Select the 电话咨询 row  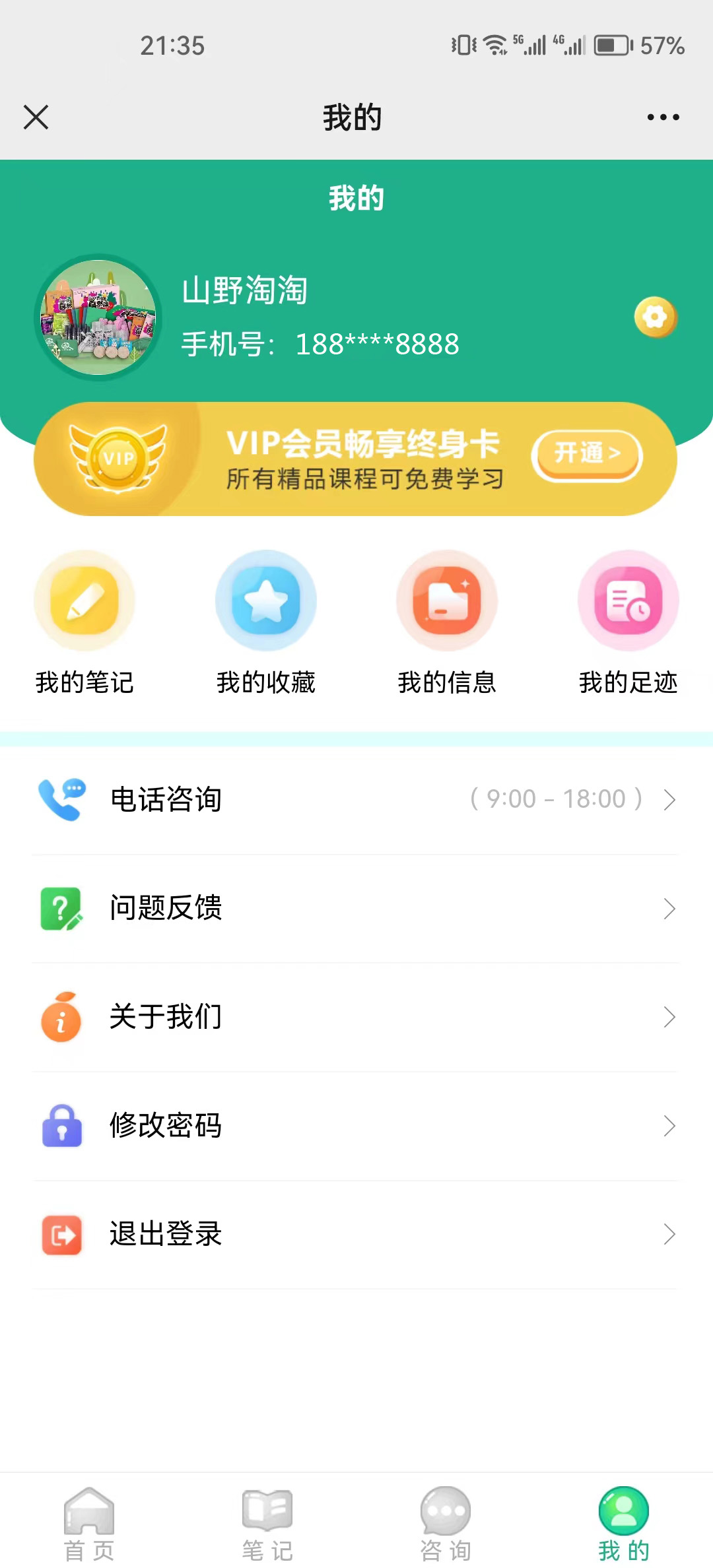coord(356,800)
